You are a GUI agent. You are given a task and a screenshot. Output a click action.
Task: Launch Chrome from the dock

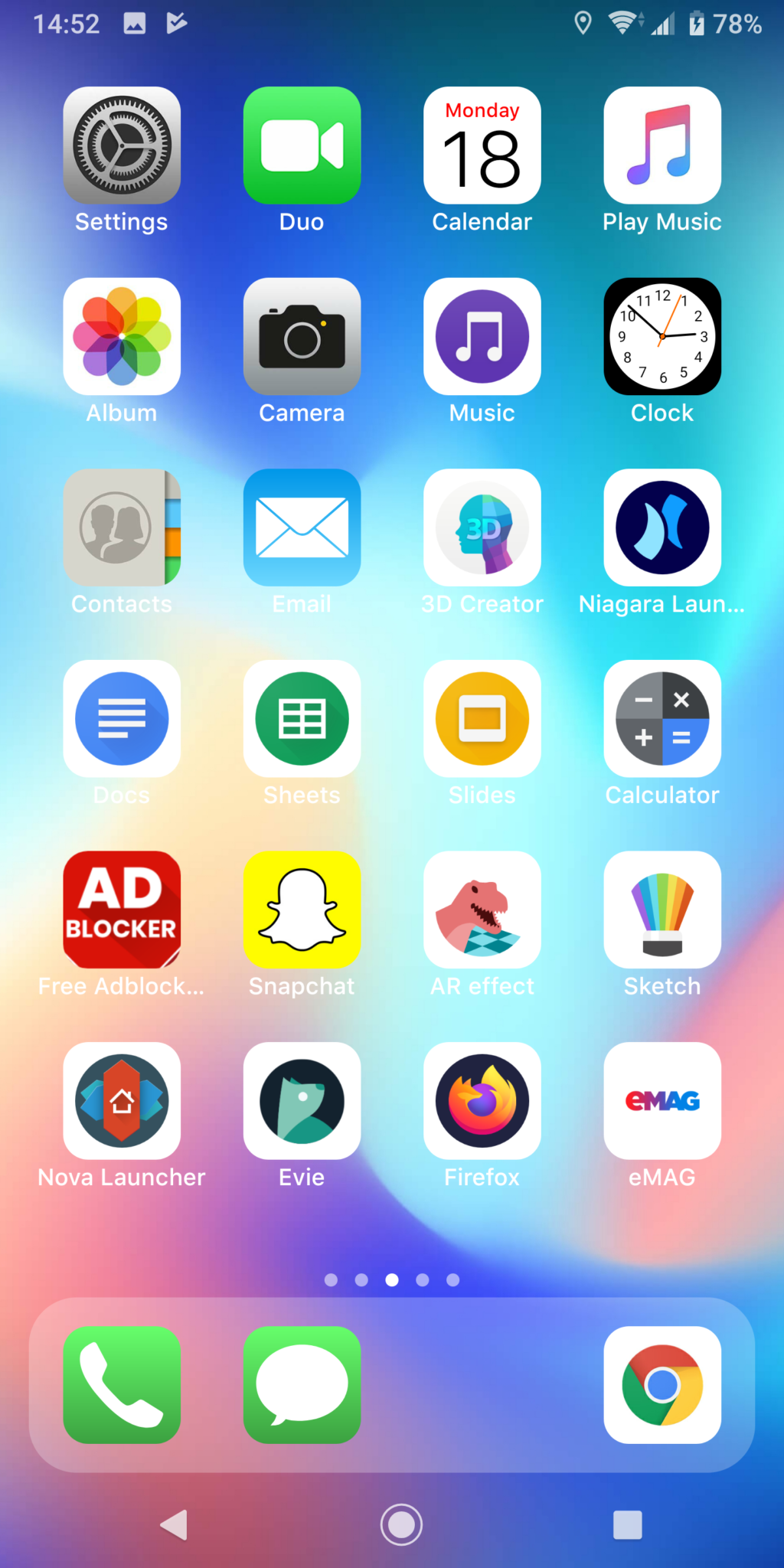(662, 1385)
